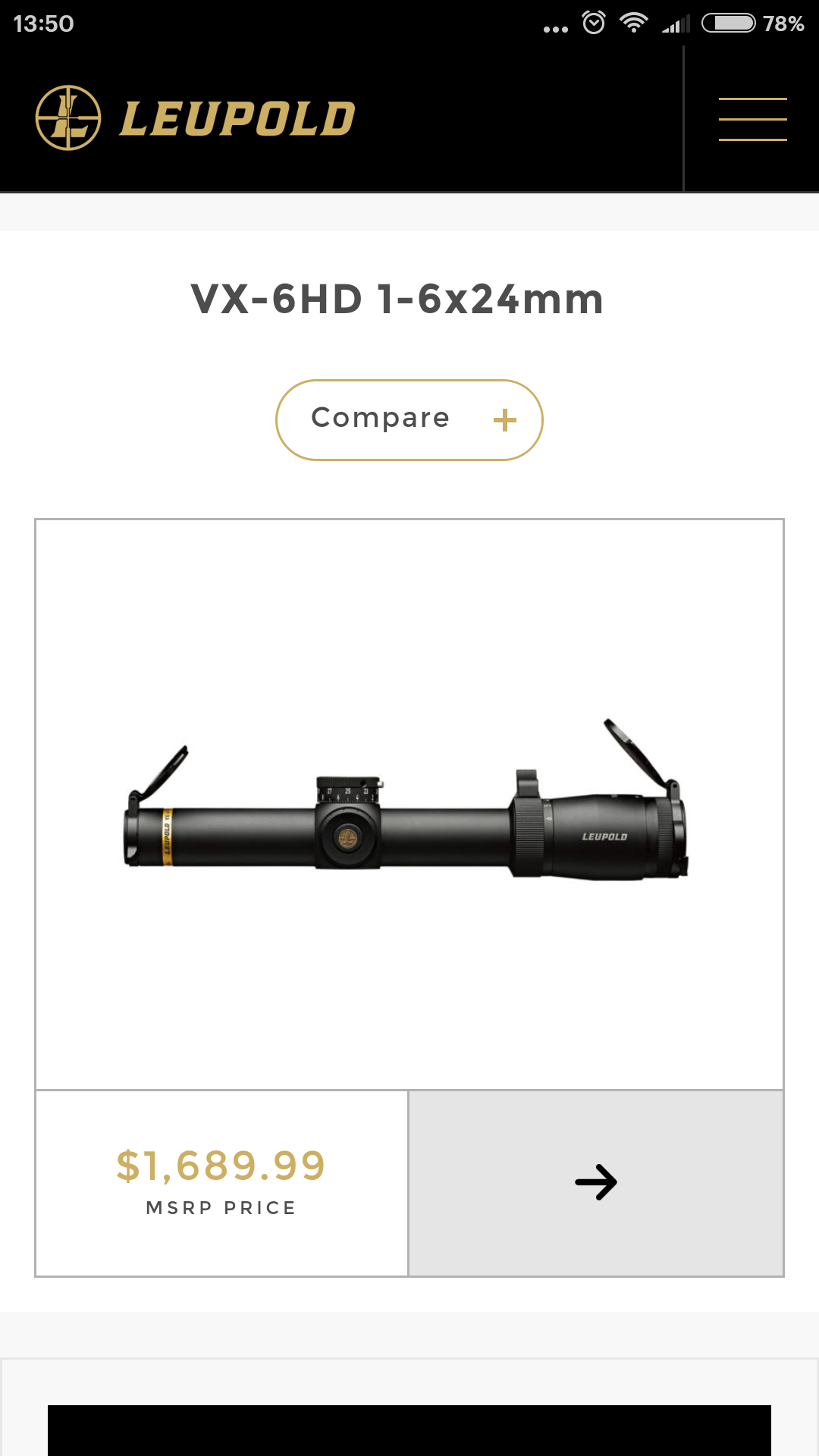Viewport: 819px width, 1456px height.
Task: Add VX-6HD scope to Compare
Action: pos(409,419)
